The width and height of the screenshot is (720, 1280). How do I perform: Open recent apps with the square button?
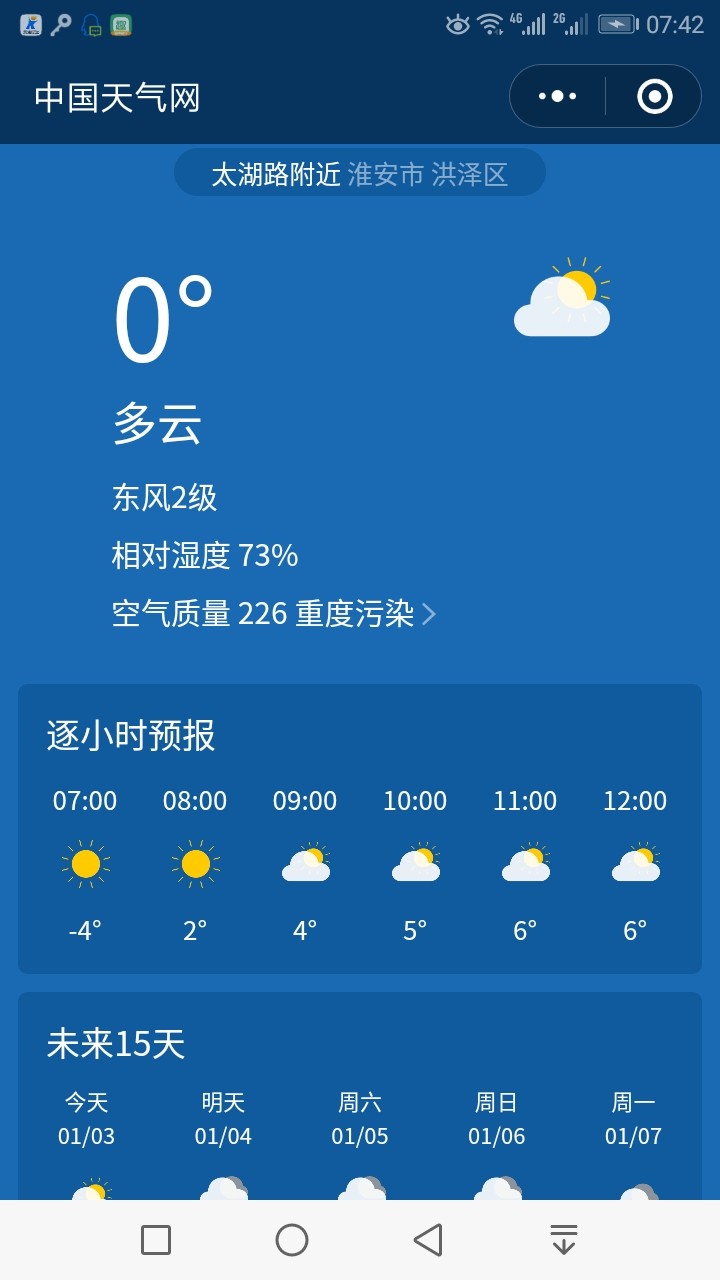click(156, 1240)
